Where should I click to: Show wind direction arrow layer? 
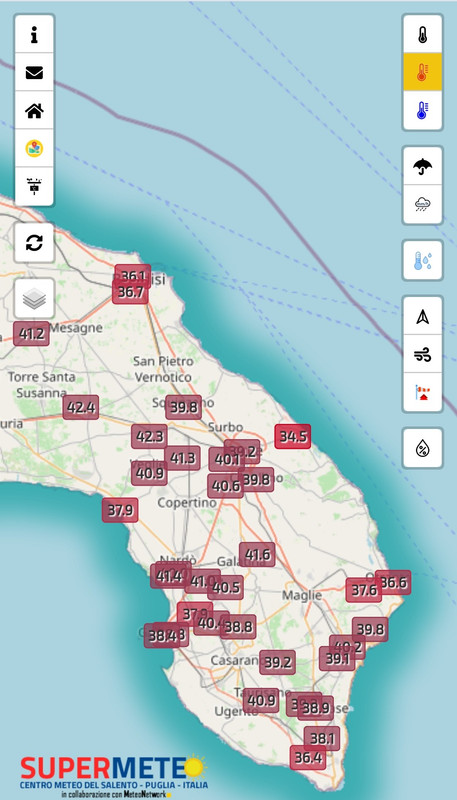[x=422, y=316]
